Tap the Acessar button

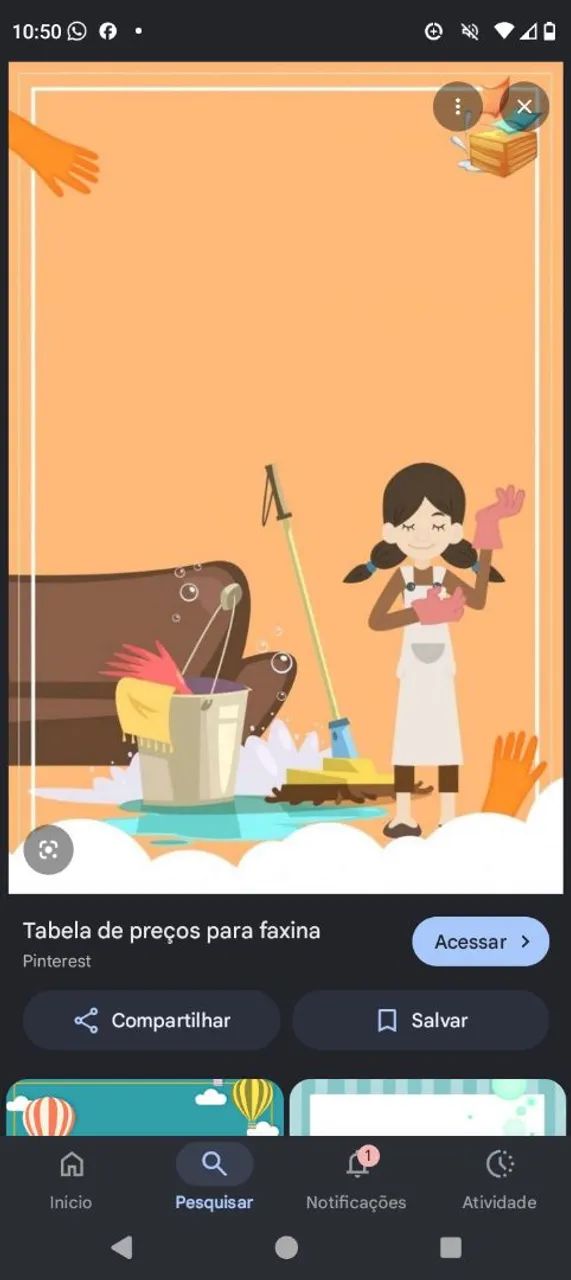click(481, 941)
